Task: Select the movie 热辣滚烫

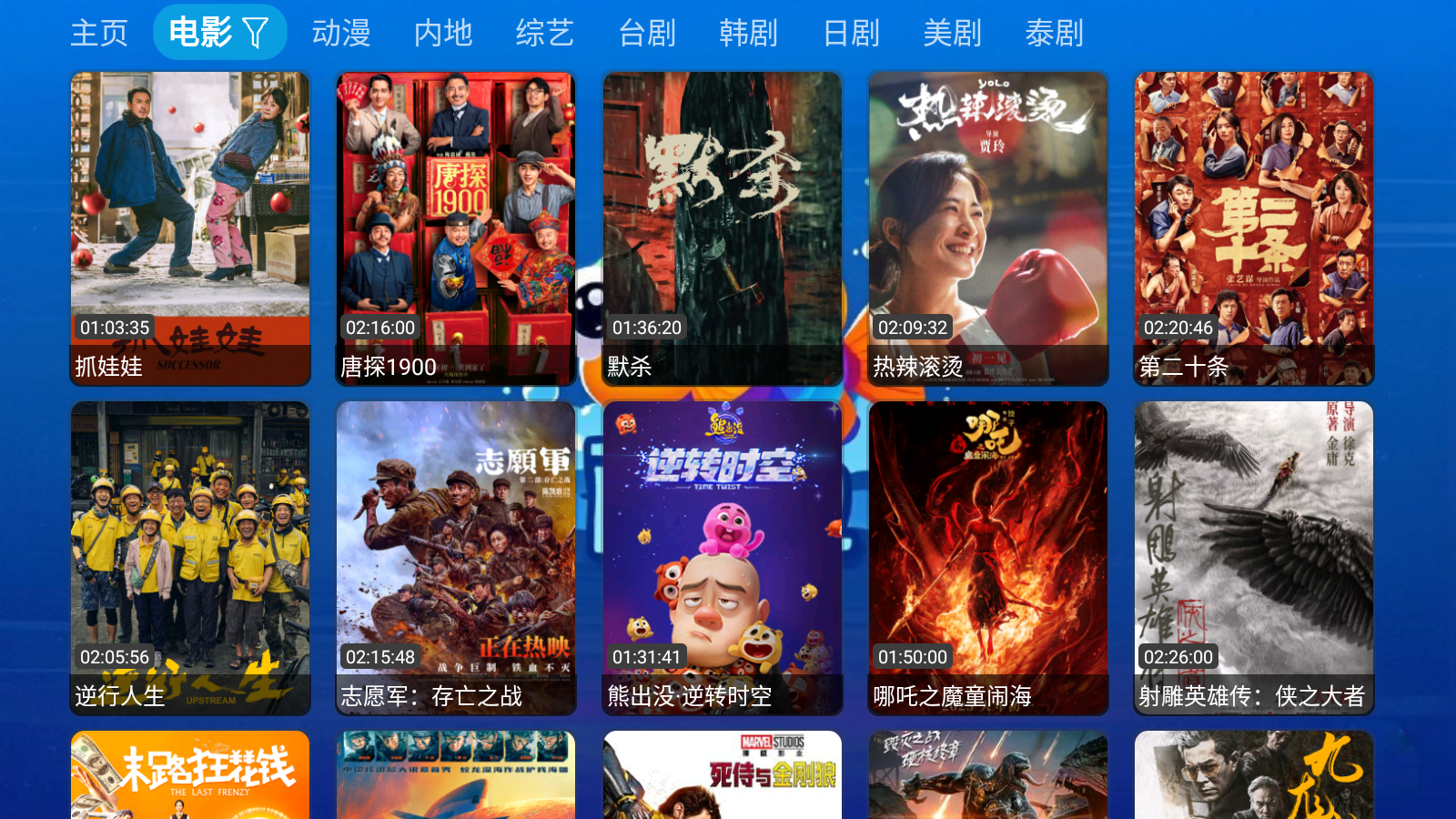Action: coord(988,227)
